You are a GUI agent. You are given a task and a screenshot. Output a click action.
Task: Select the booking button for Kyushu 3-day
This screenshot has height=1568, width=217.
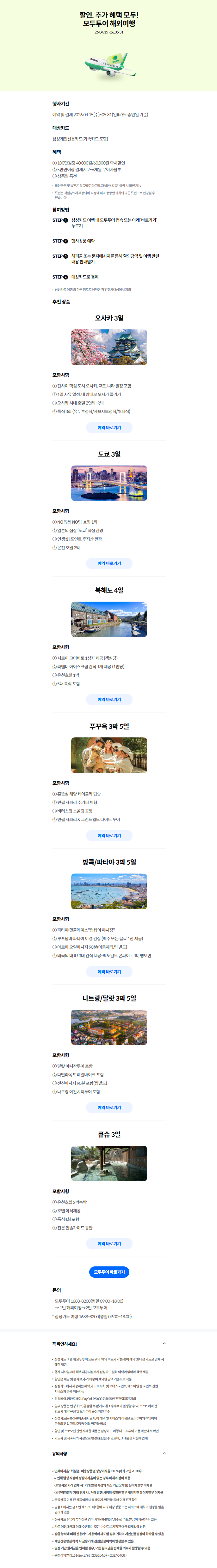(109, 1244)
